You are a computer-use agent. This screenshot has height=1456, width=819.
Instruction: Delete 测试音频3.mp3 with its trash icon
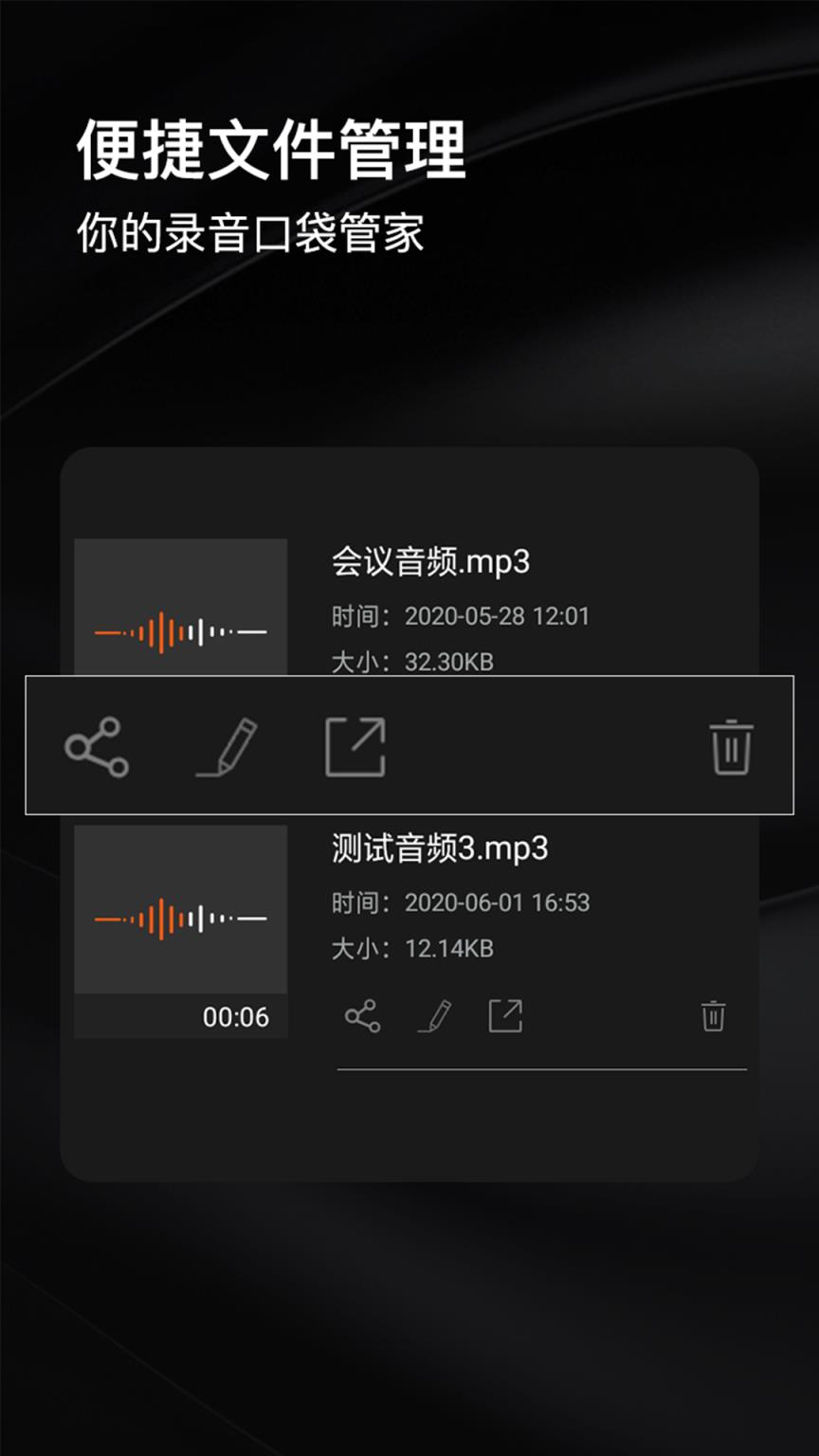tap(712, 1014)
